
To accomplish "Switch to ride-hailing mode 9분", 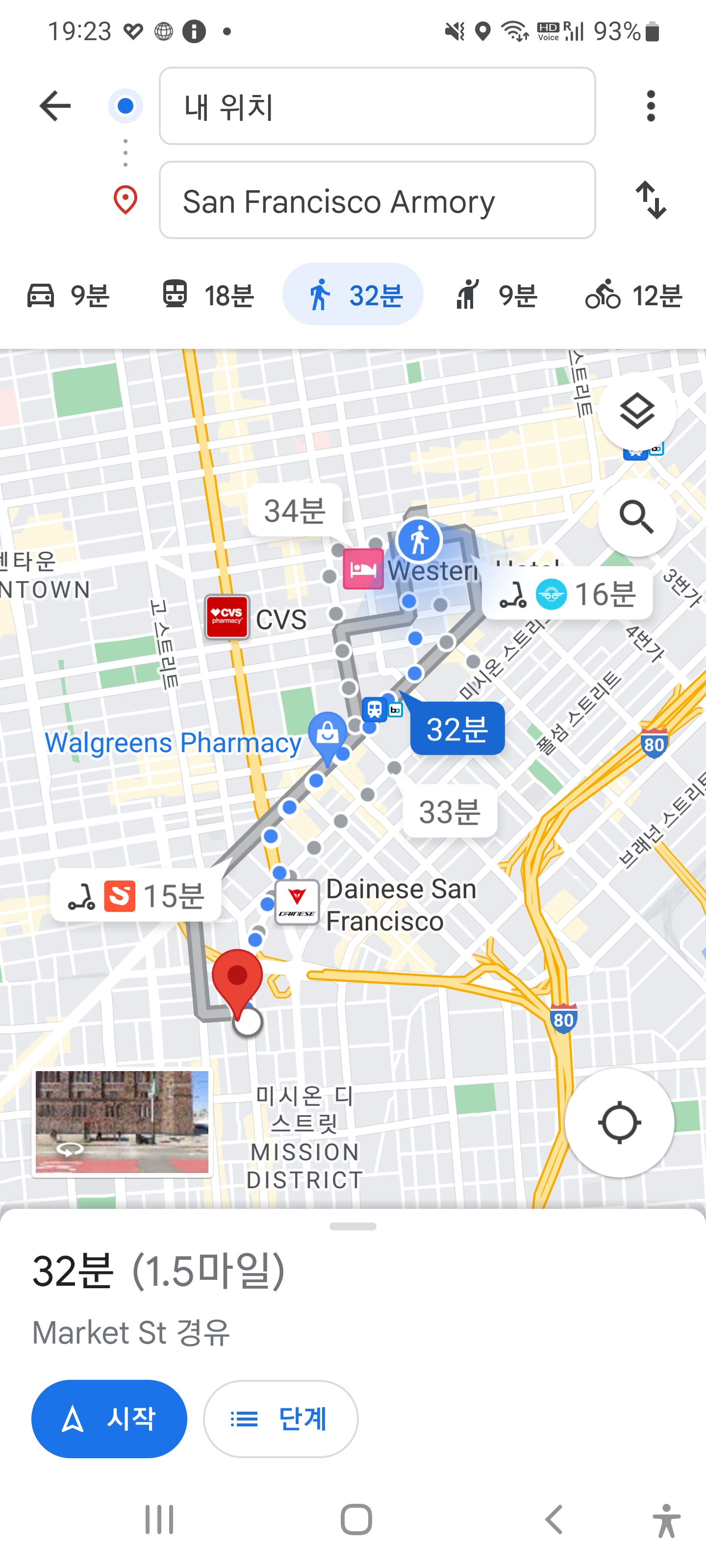I will pyautogui.click(x=497, y=295).
